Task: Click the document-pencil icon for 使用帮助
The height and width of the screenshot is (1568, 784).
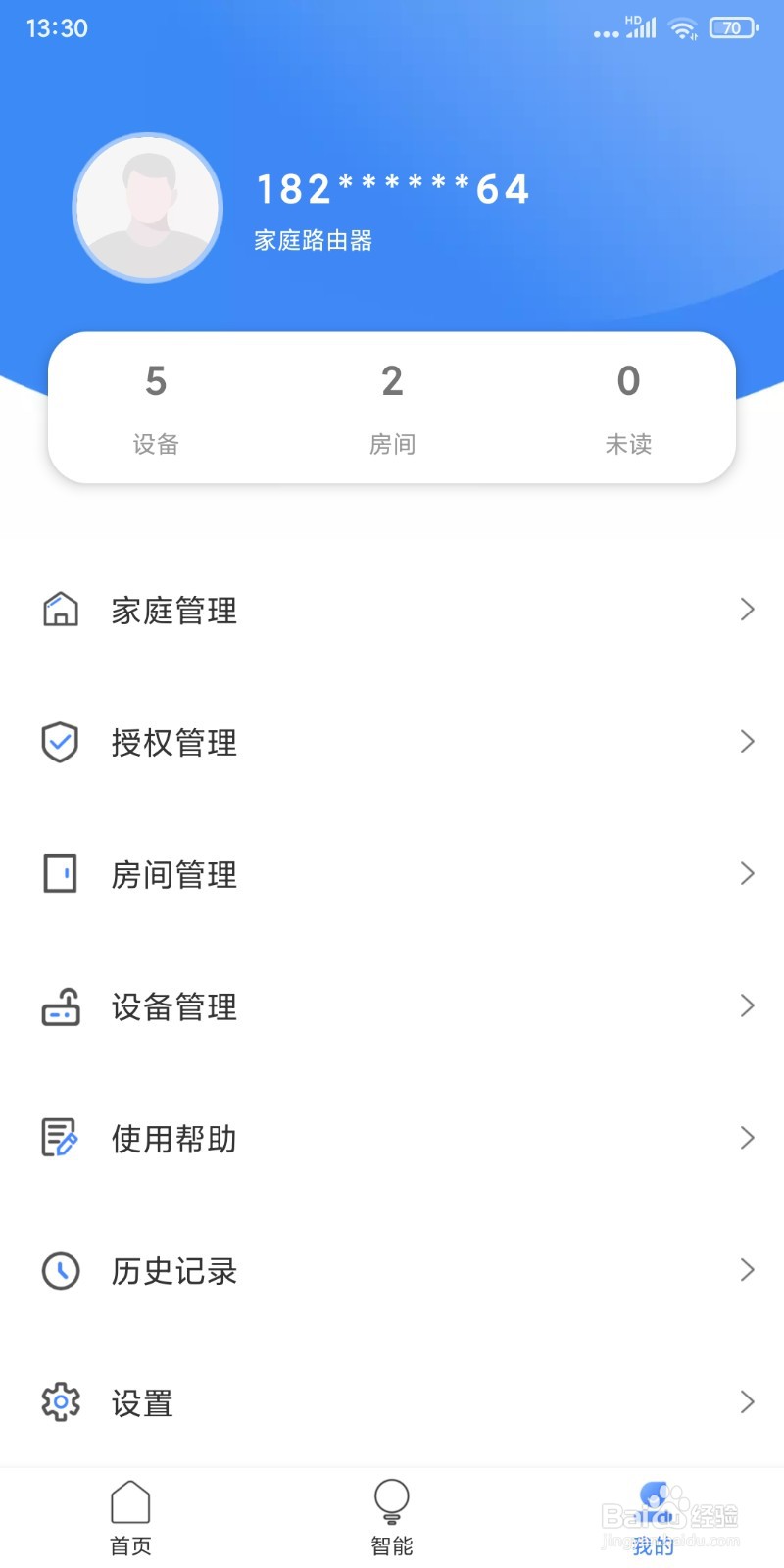Action: (x=61, y=1138)
